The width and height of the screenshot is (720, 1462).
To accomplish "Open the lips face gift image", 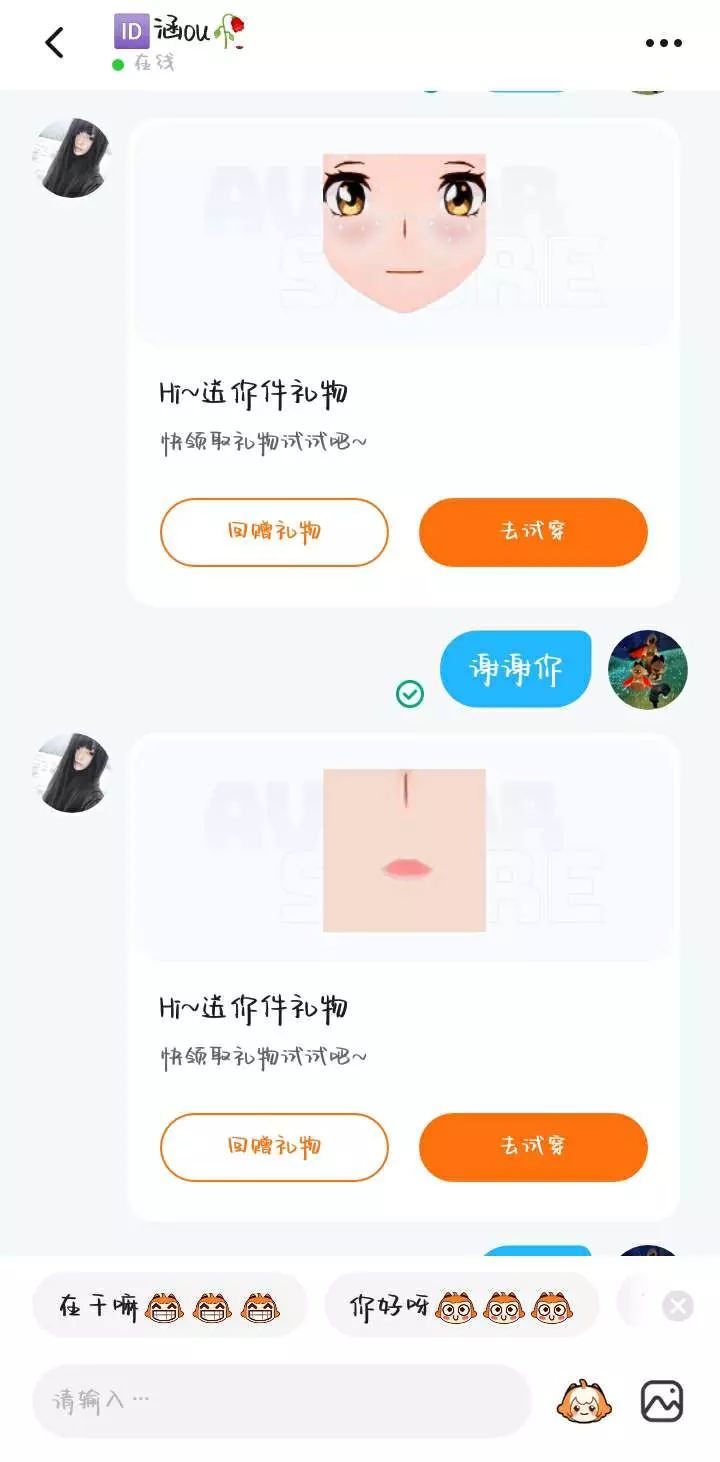I will (404, 850).
